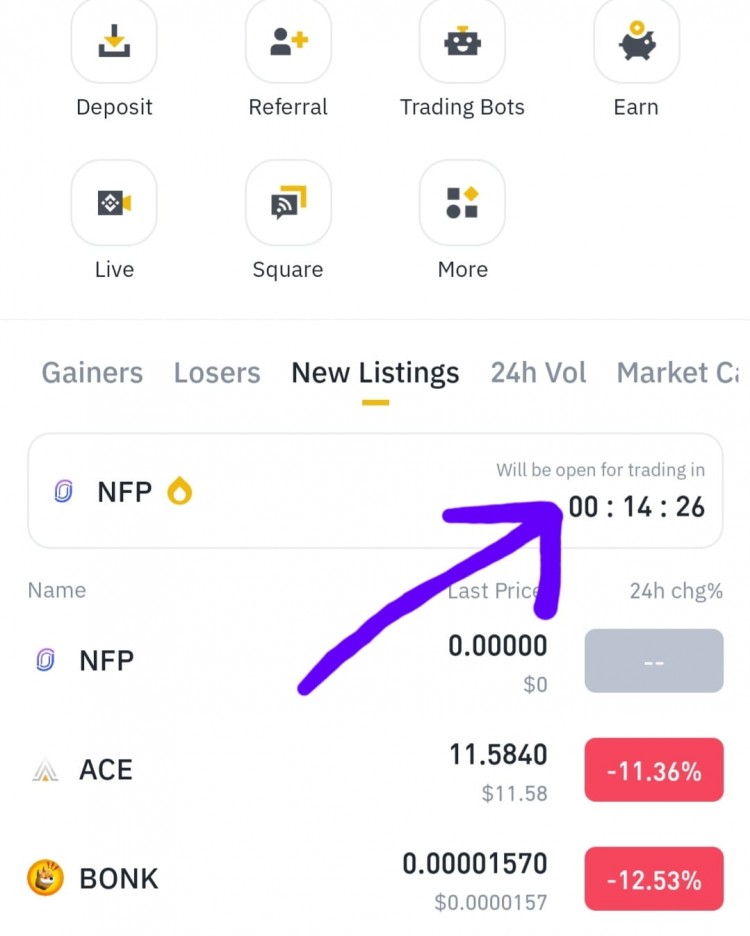Open the New Listings tab
Image resolution: width=750 pixels, height=936 pixels.
tap(374, 373)
